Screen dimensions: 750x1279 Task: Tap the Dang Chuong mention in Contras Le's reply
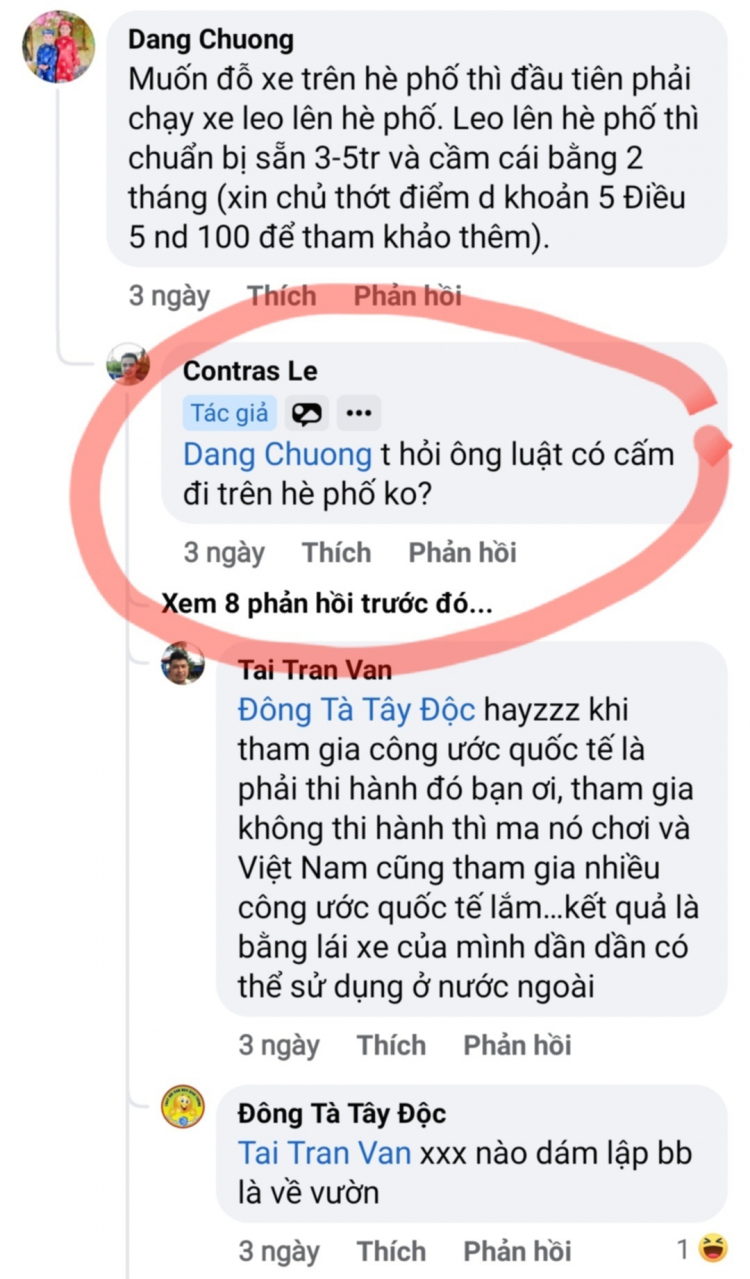point(277,455)
